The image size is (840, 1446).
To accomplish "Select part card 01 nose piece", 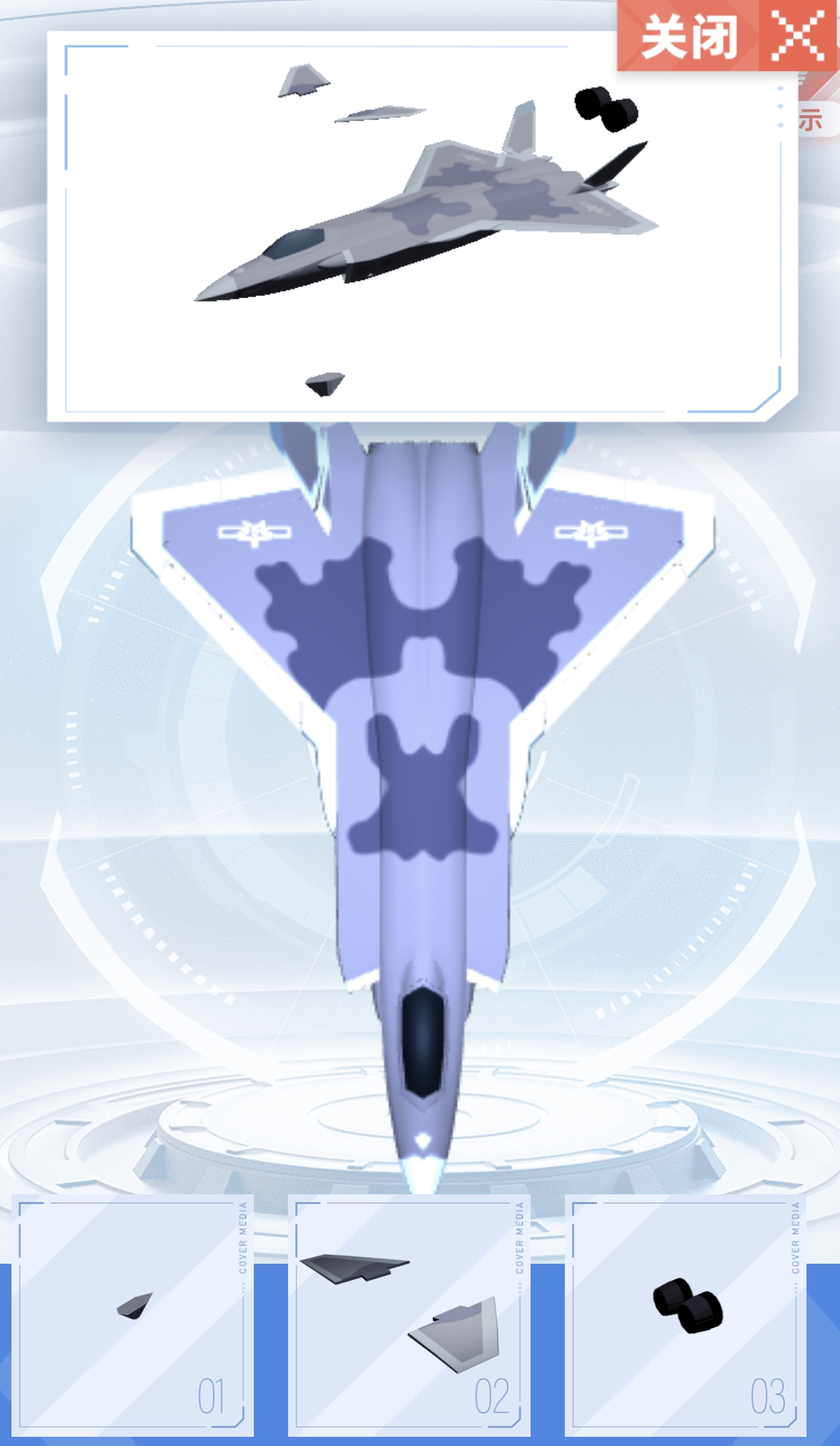I will coord(133,1315).
